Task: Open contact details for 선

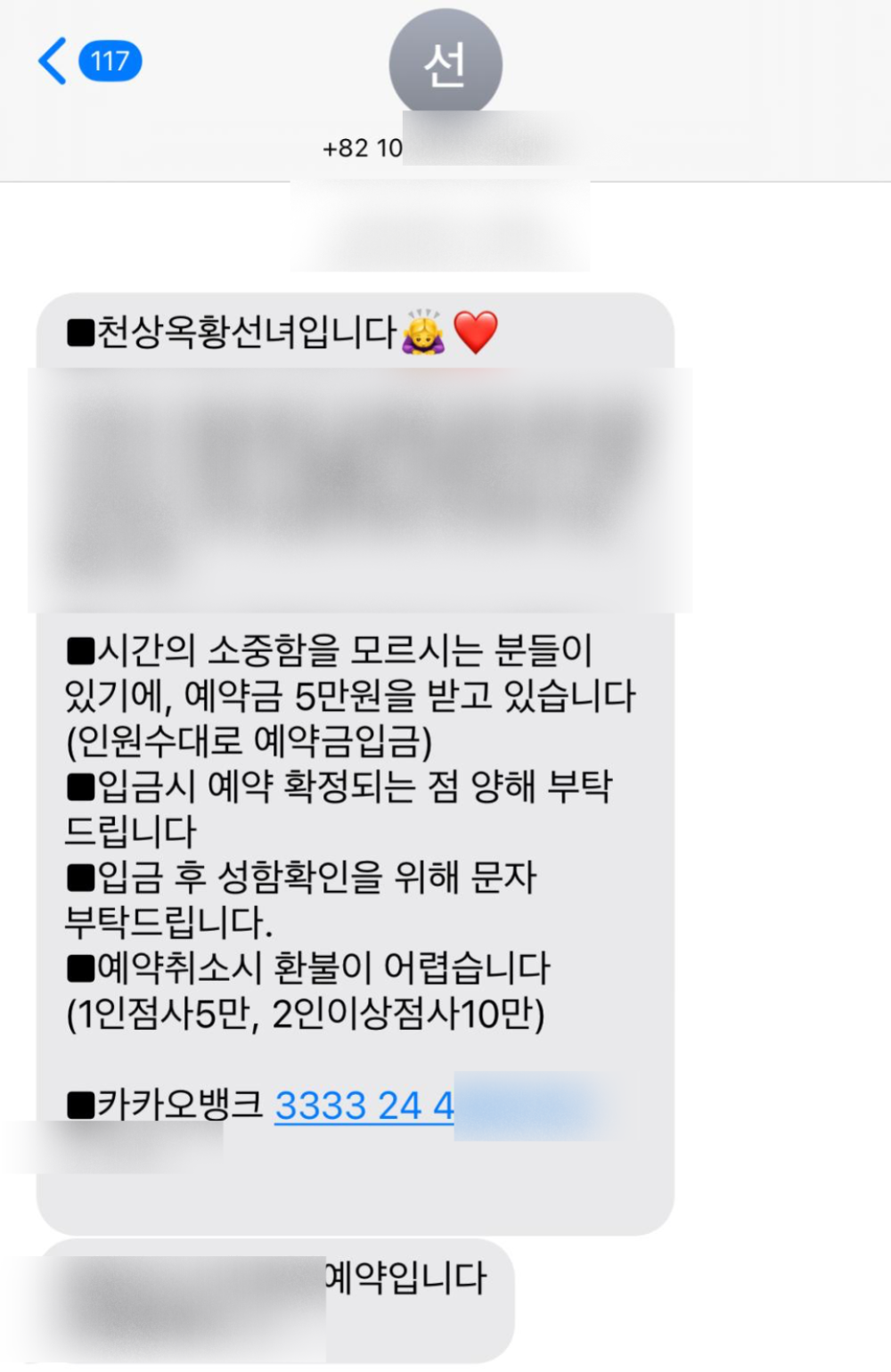Action: coord(445,67)
